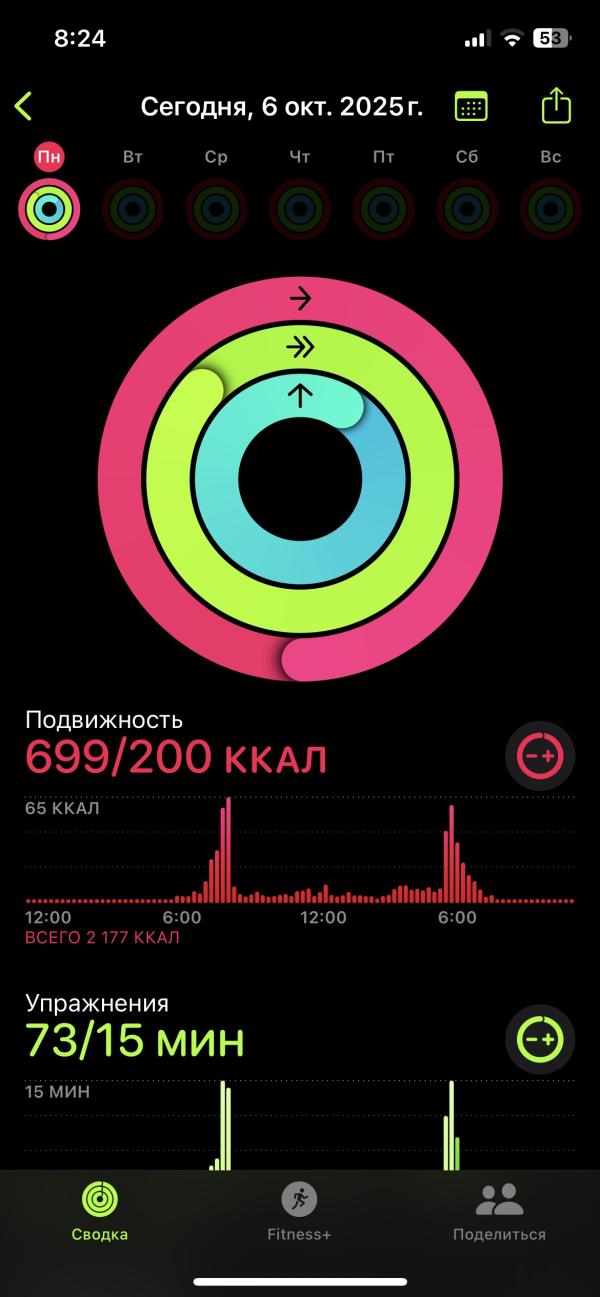Go back using the green arrow
600x1297 pixels.
point(24,106)
